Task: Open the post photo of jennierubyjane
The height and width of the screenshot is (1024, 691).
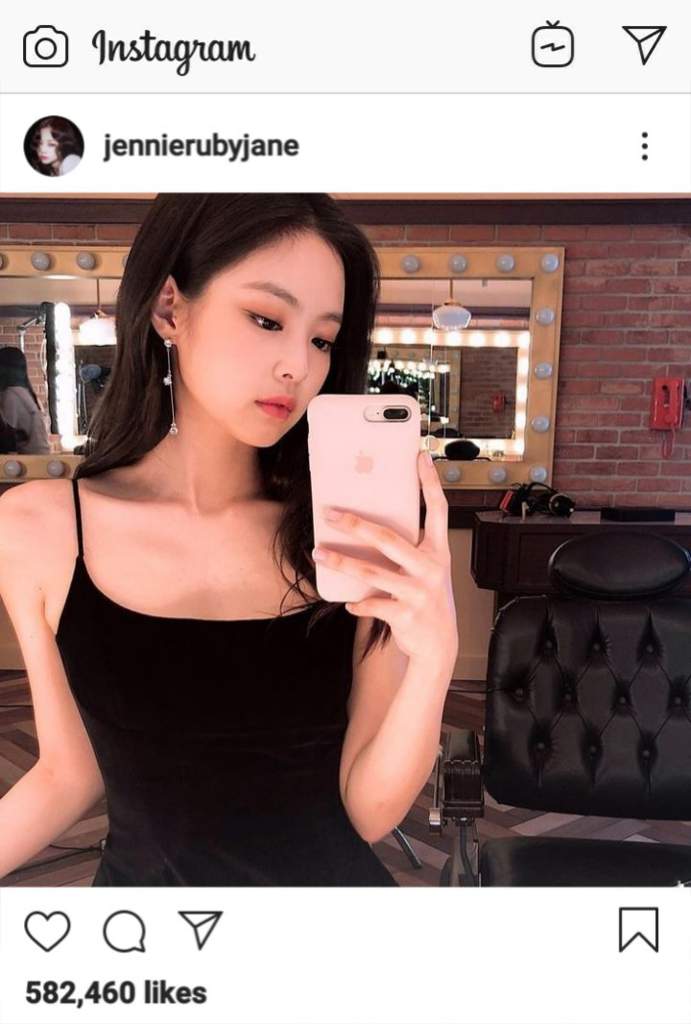Action: (x=345, y=540)
